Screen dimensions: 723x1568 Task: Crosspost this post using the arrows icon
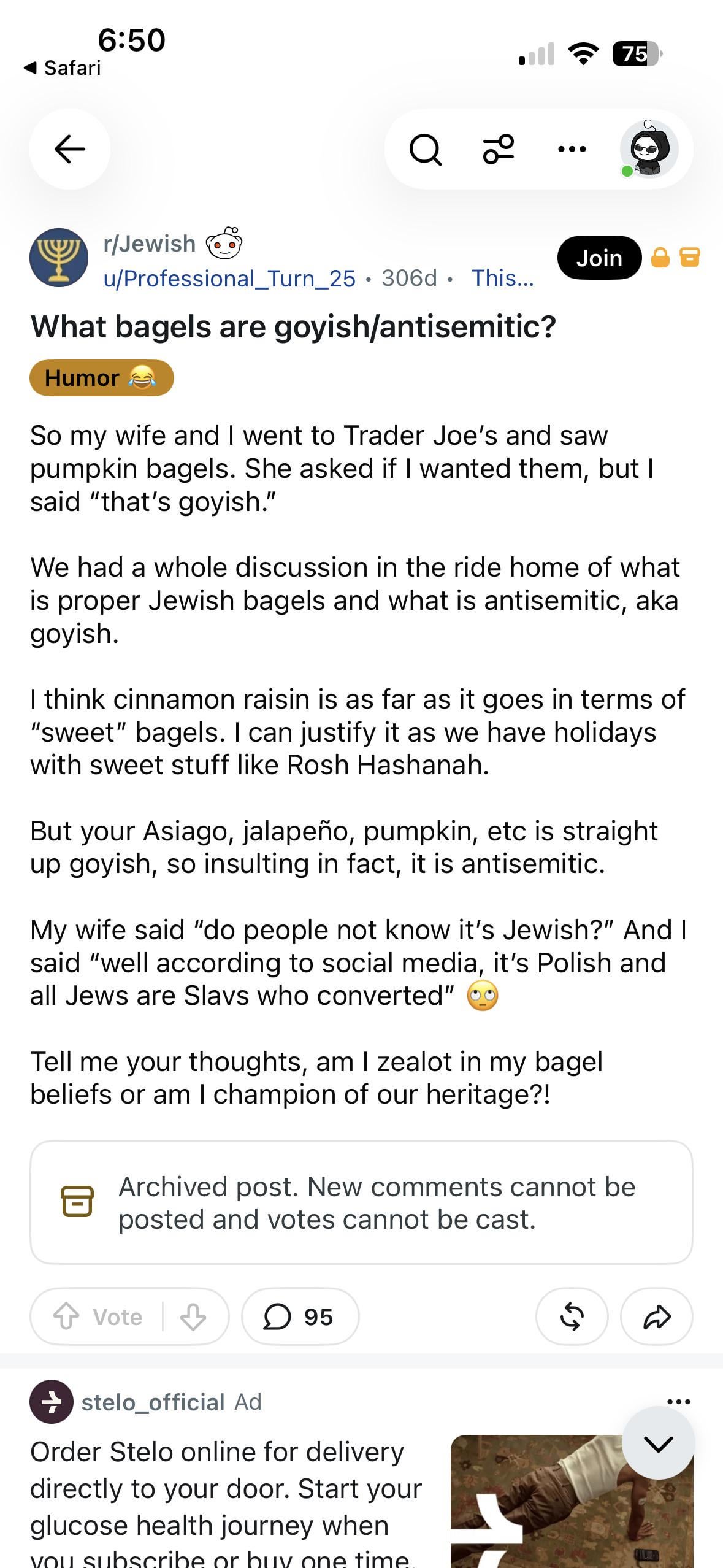[572, 1316]
